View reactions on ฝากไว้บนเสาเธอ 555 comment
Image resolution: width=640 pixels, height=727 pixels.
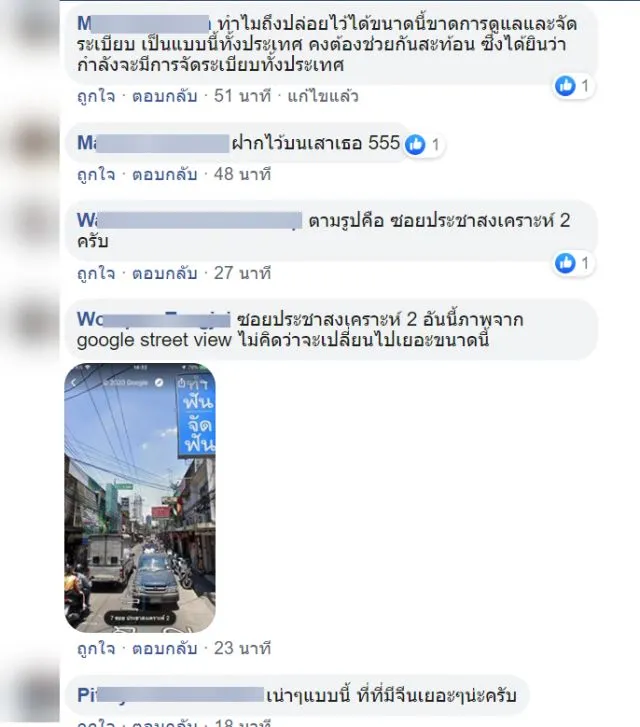(424, 144)
